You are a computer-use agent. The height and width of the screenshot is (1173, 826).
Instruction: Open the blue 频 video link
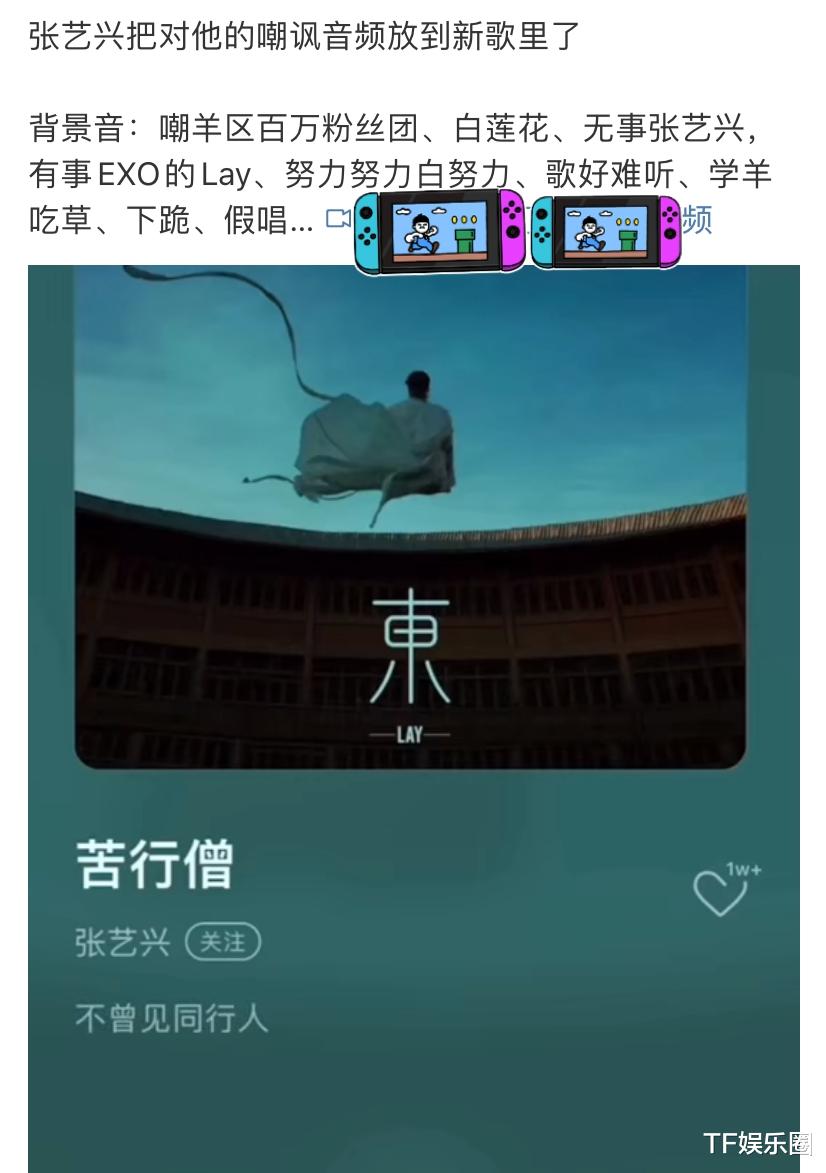pyautogui.click(x=697, y=222)
